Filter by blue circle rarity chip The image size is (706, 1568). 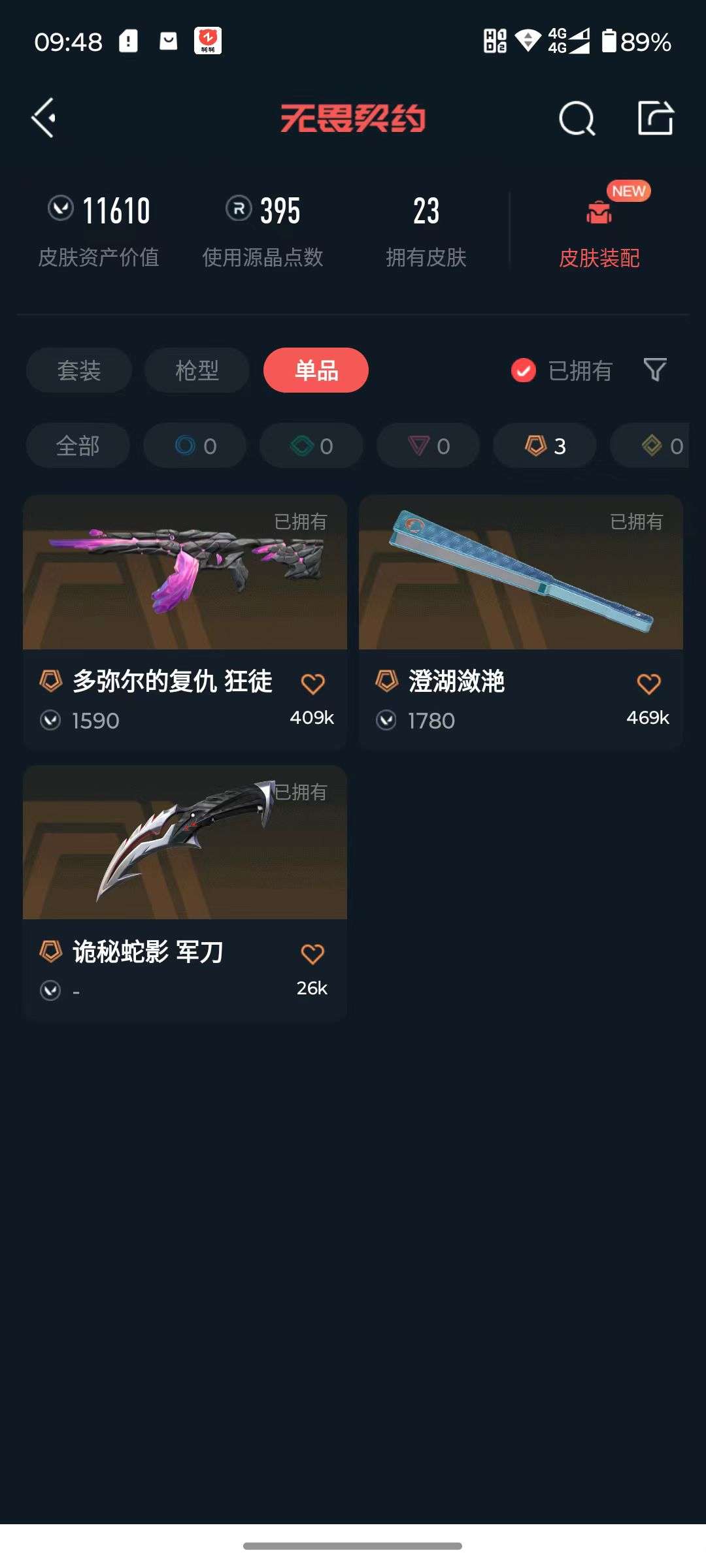click(x=195, y=446)
